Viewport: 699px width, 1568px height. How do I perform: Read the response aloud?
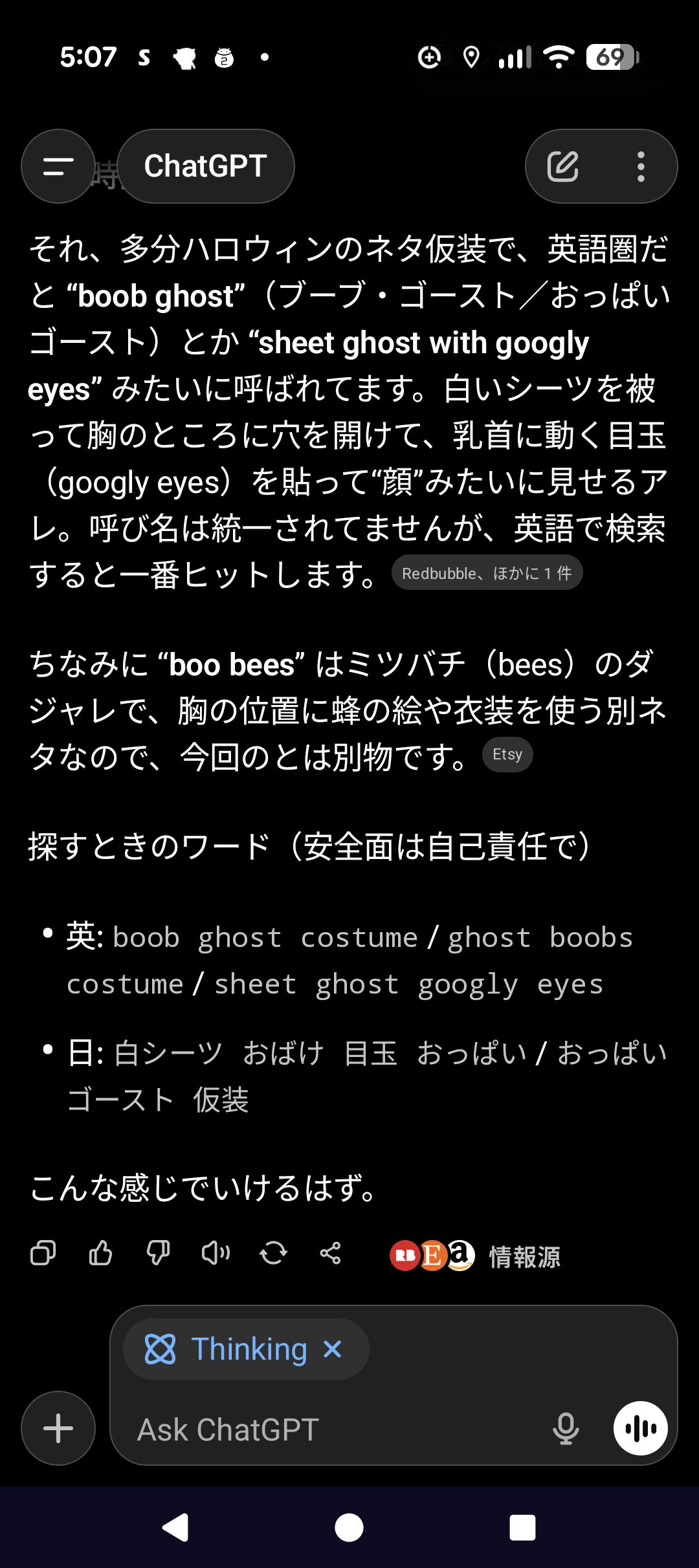coord(216,1254)
